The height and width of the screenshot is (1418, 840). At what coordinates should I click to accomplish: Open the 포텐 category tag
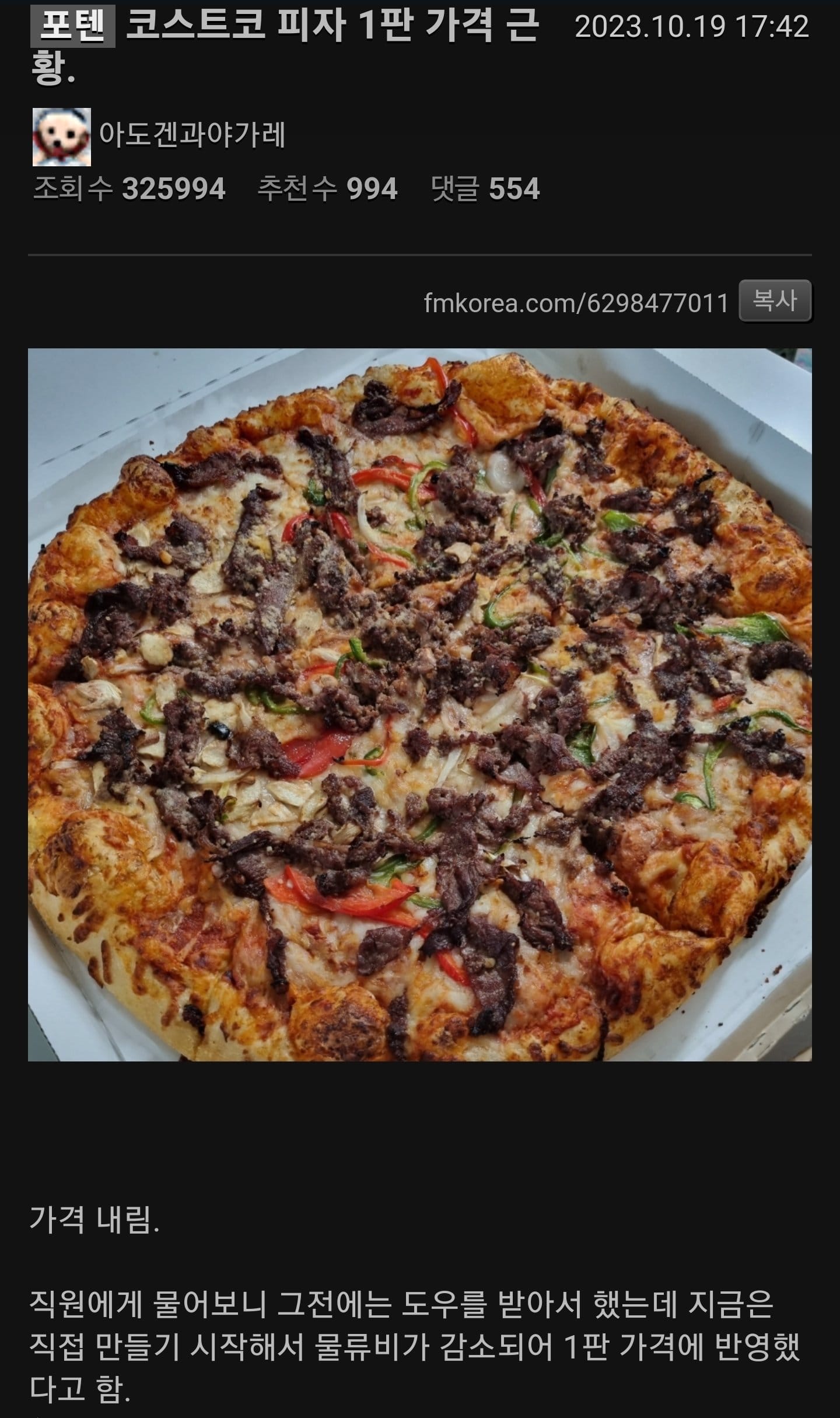pos(73,27)
